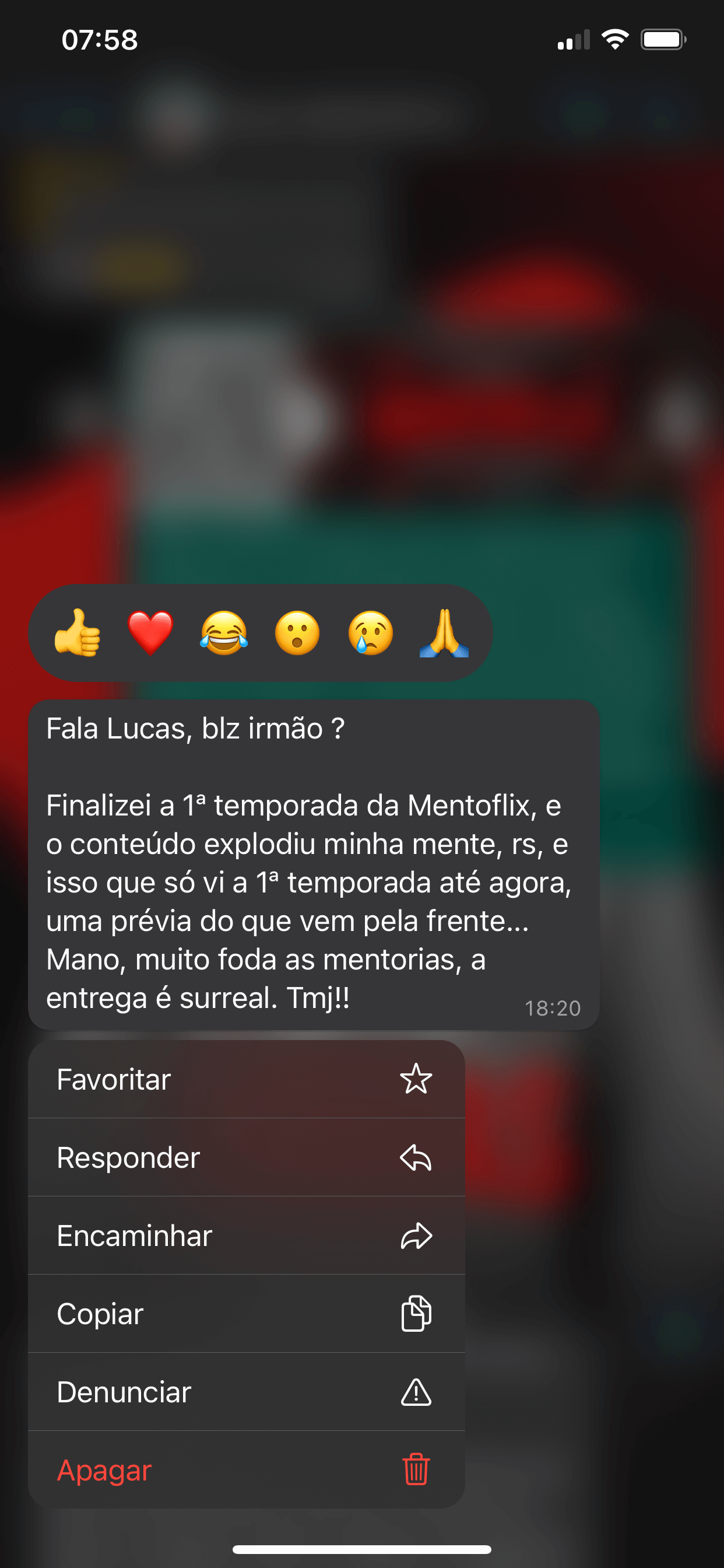Tap Encaminhar to forward the message
The image size is (724, 1568).
click(246, 1235)
